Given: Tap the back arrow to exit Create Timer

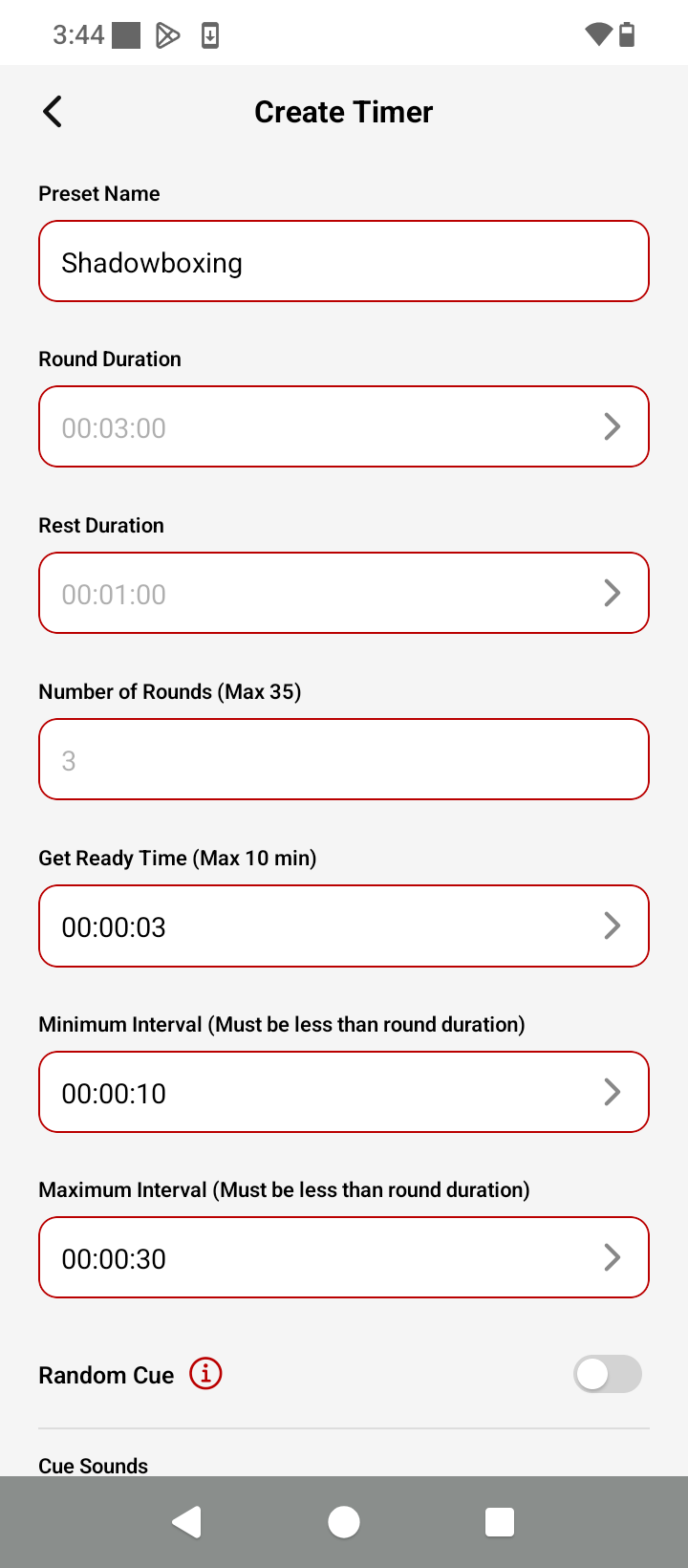Looking at the screenshot, I should pos(53,111).
